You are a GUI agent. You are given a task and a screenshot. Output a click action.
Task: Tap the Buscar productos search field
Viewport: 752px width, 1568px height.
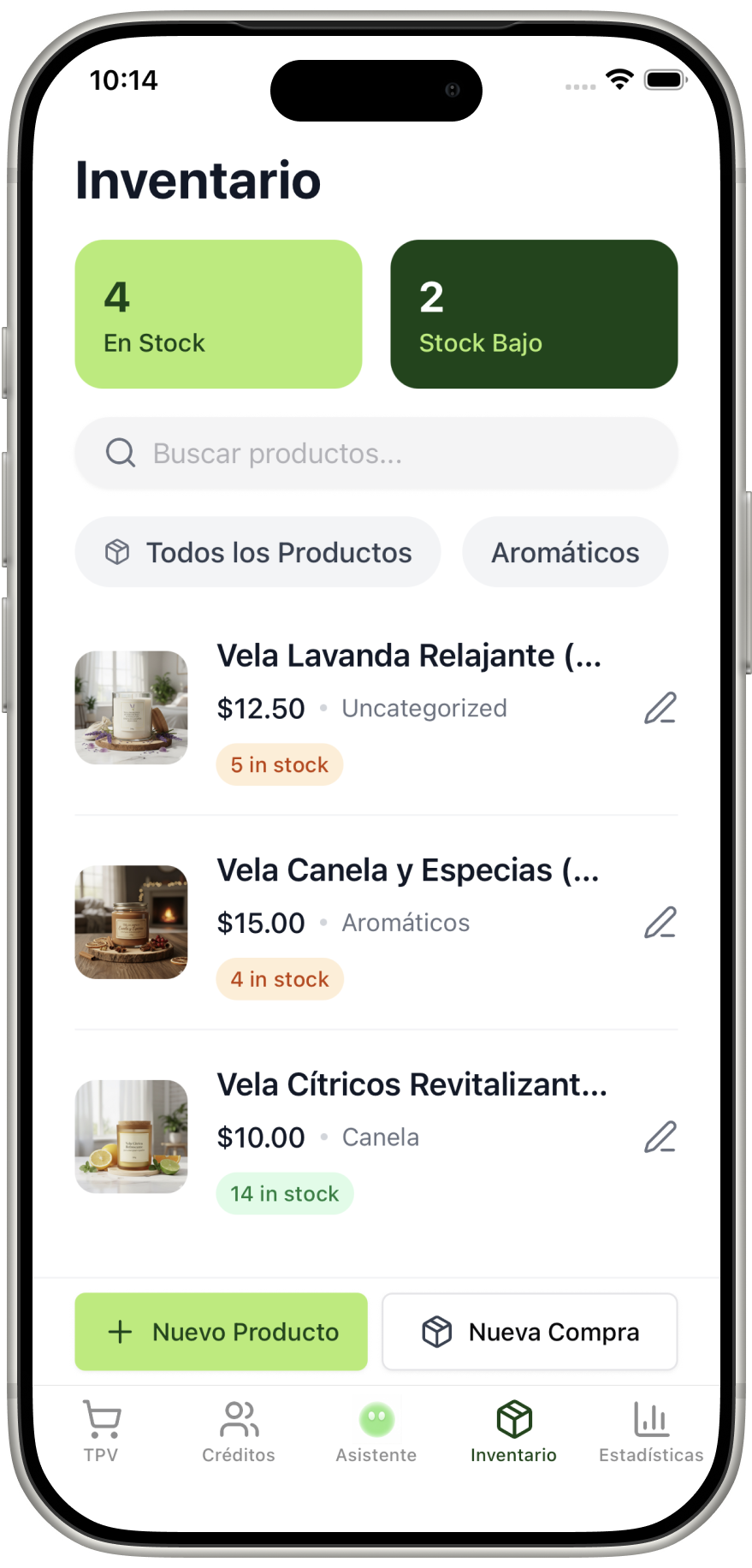coord(376,453)
